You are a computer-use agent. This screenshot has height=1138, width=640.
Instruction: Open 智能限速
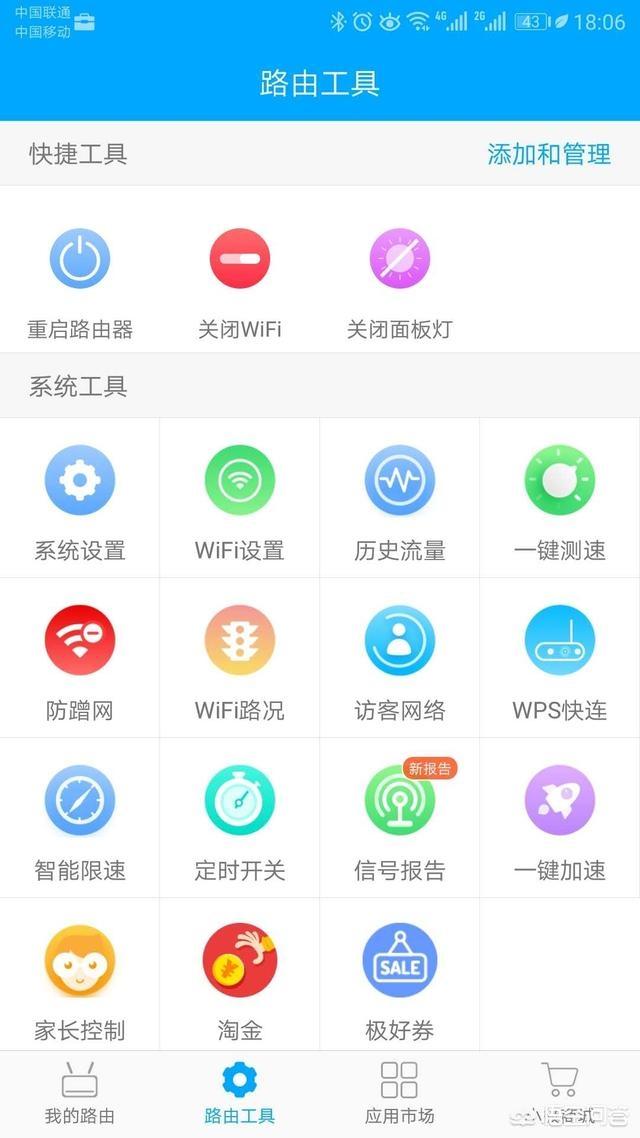80,817
